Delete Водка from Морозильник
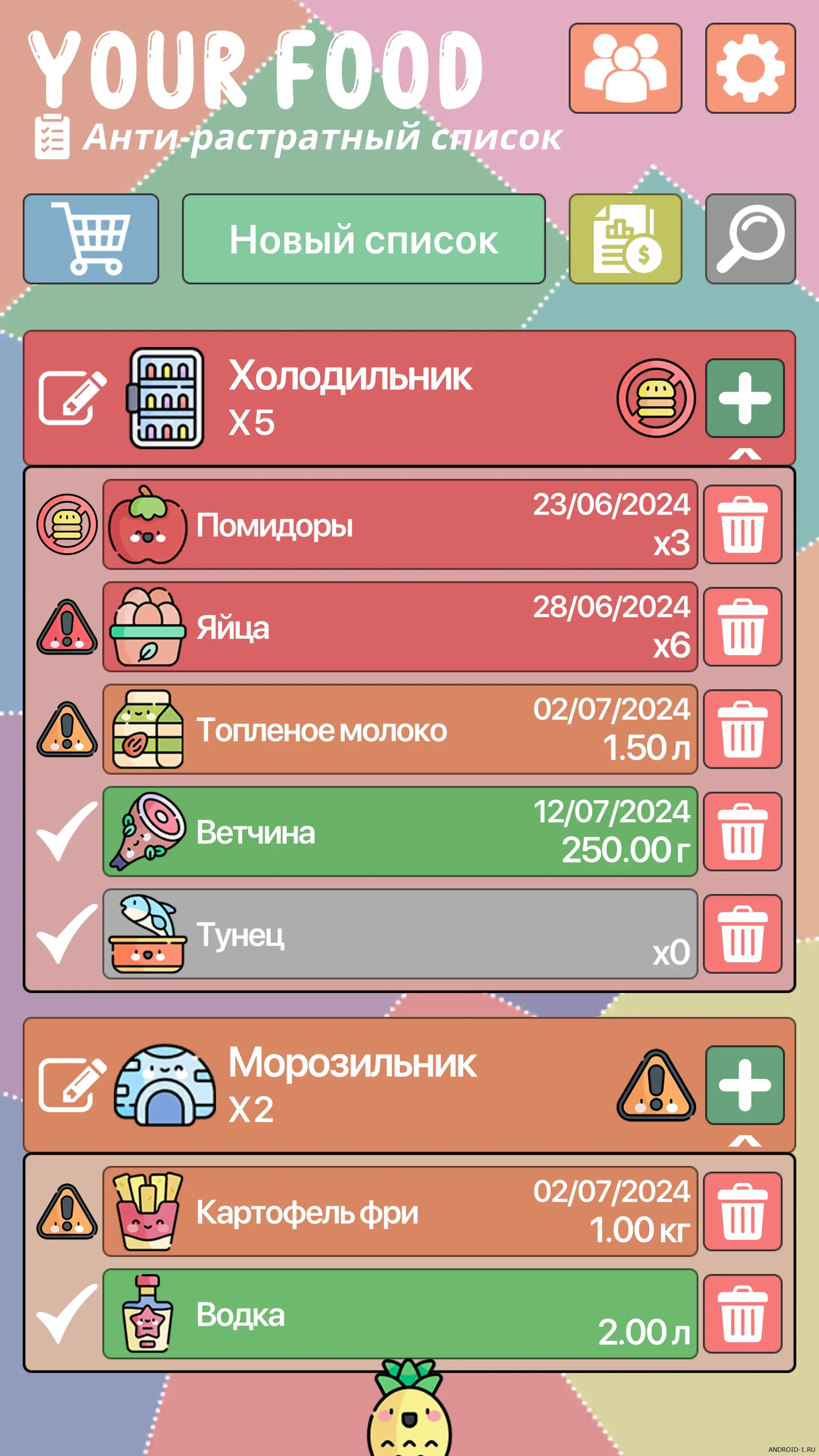This screenshot has width=819, height=1456. pyautogui.click(x=743, y=1314)
